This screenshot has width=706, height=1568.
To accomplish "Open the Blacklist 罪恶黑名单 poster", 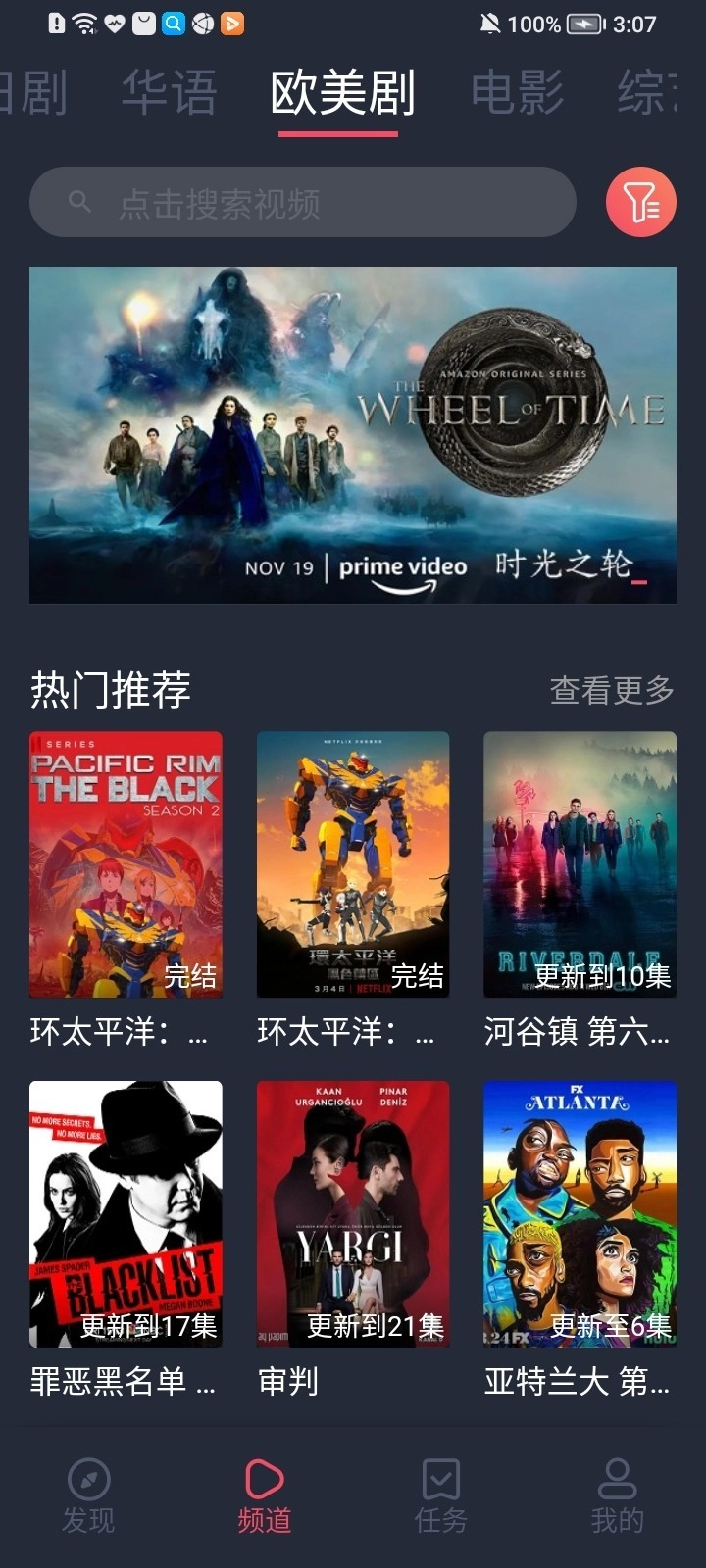I will tap(126, 1215).
